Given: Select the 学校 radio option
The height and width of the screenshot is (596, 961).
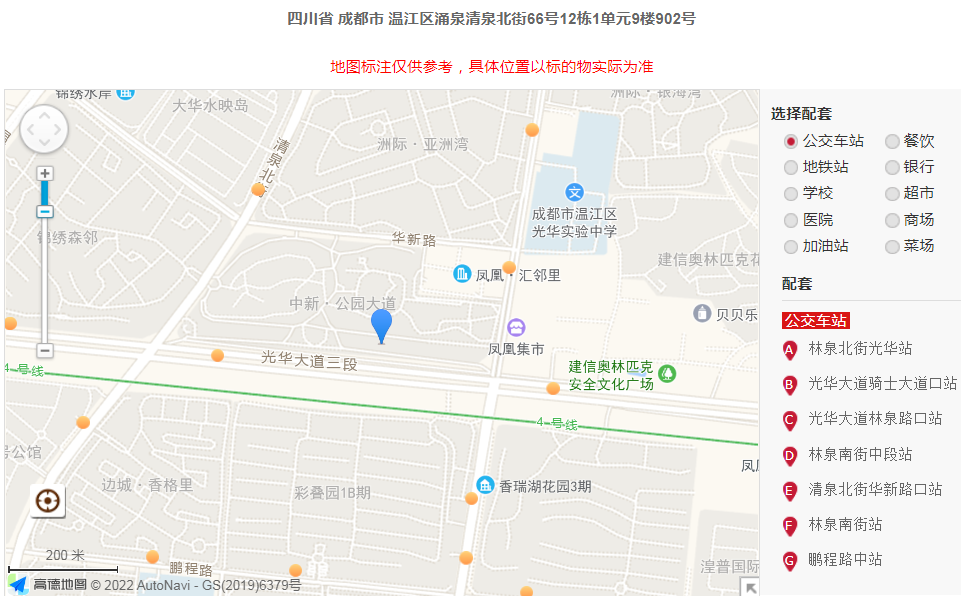Looking at the screenshot, I should [x=791, y=194].
